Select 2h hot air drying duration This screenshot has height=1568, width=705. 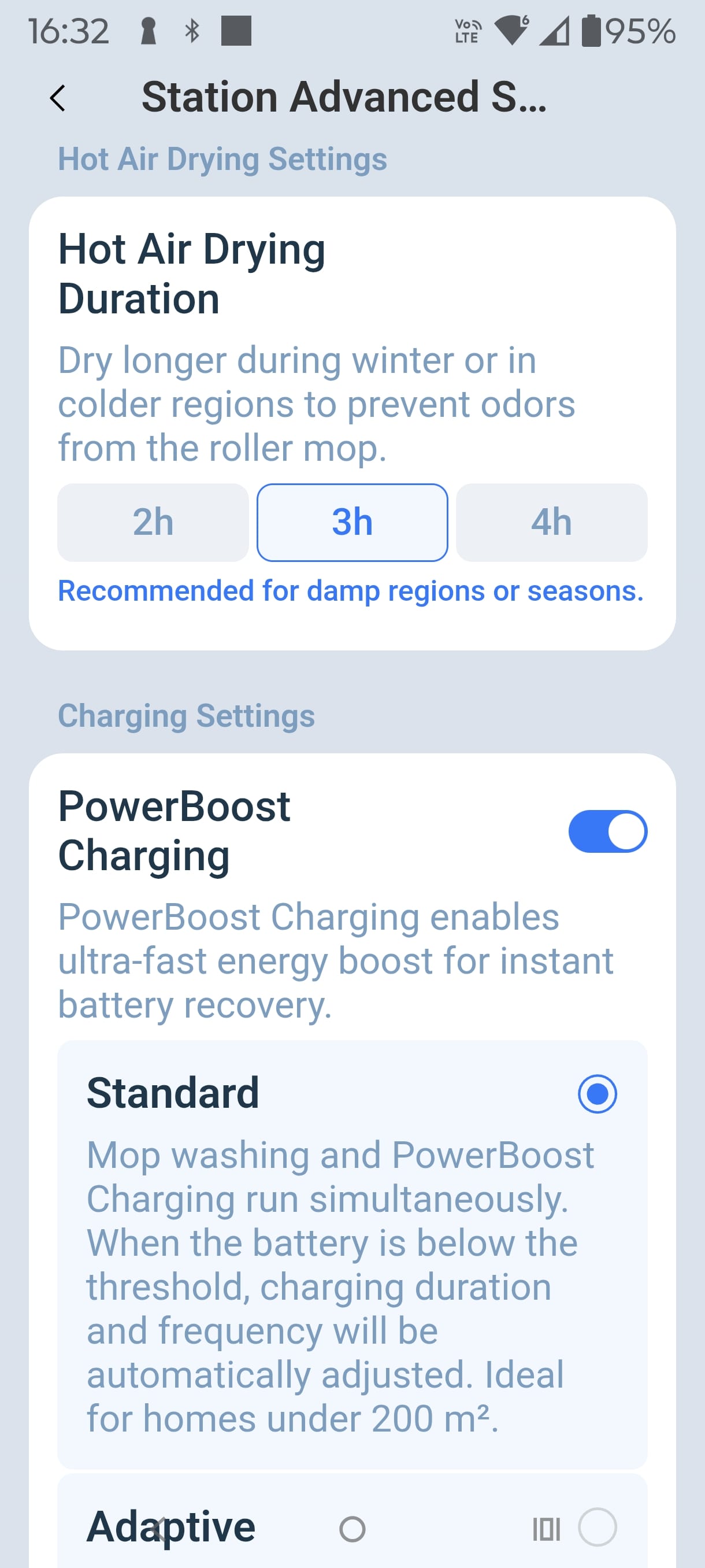tap(153, 522)
